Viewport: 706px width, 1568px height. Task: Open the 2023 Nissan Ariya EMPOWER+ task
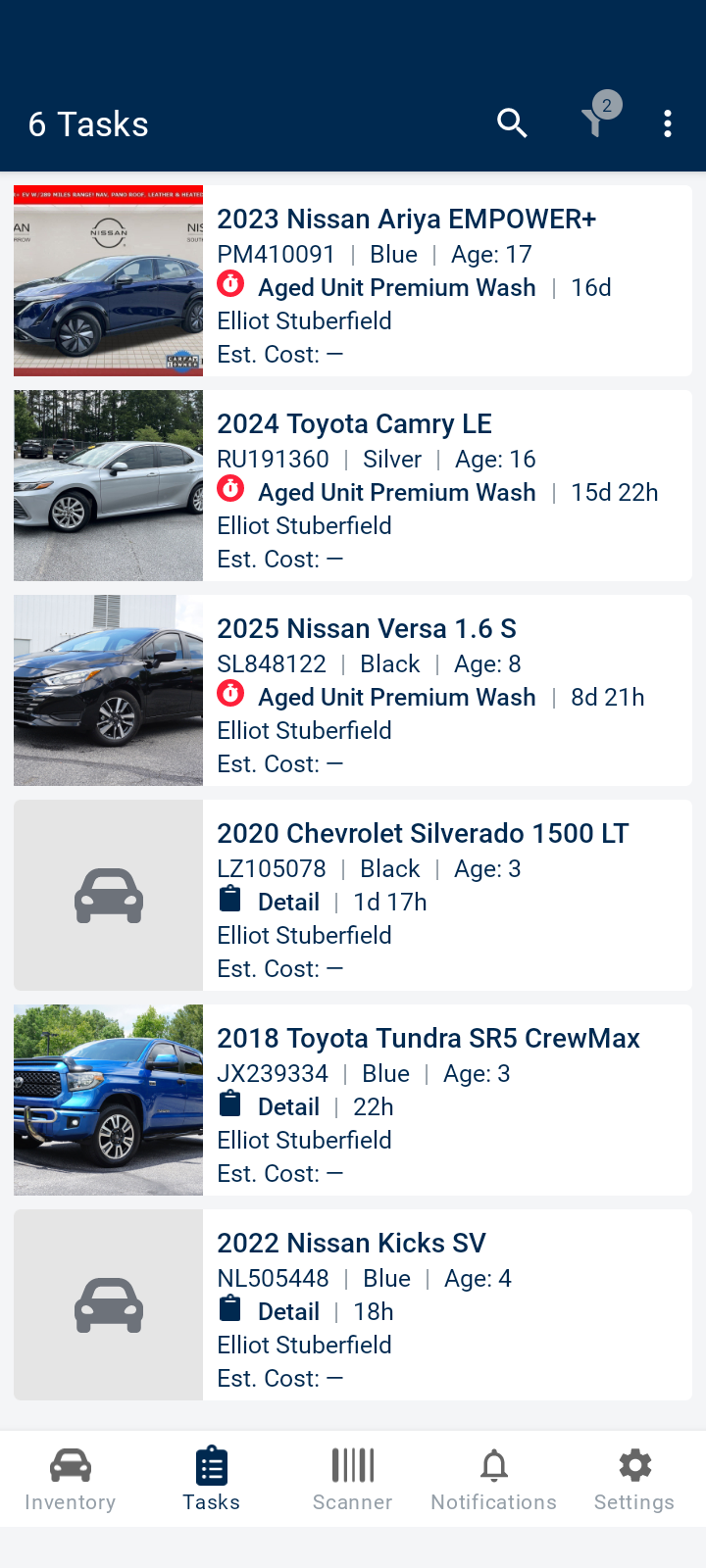click(x=406, y=220)
